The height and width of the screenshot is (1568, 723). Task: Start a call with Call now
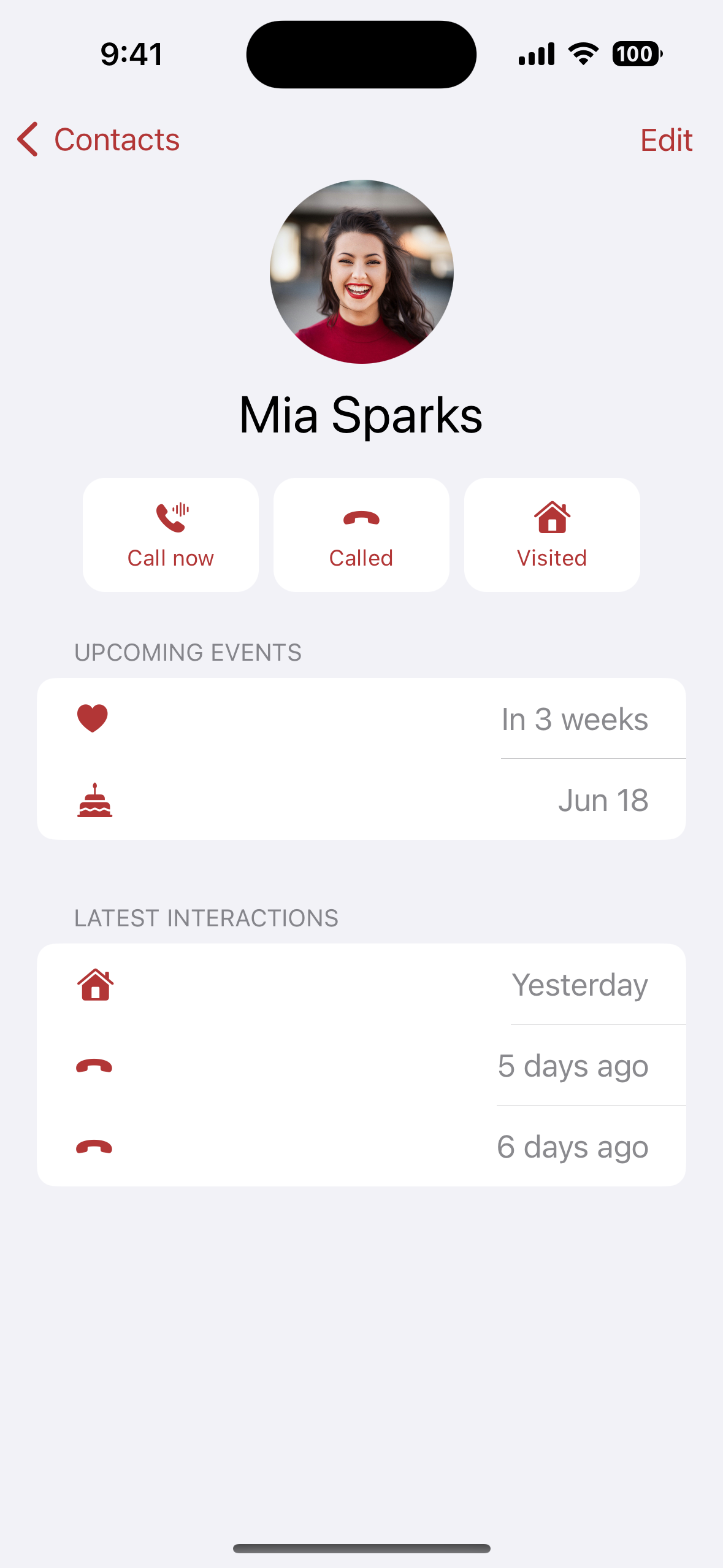pos(170,534)
